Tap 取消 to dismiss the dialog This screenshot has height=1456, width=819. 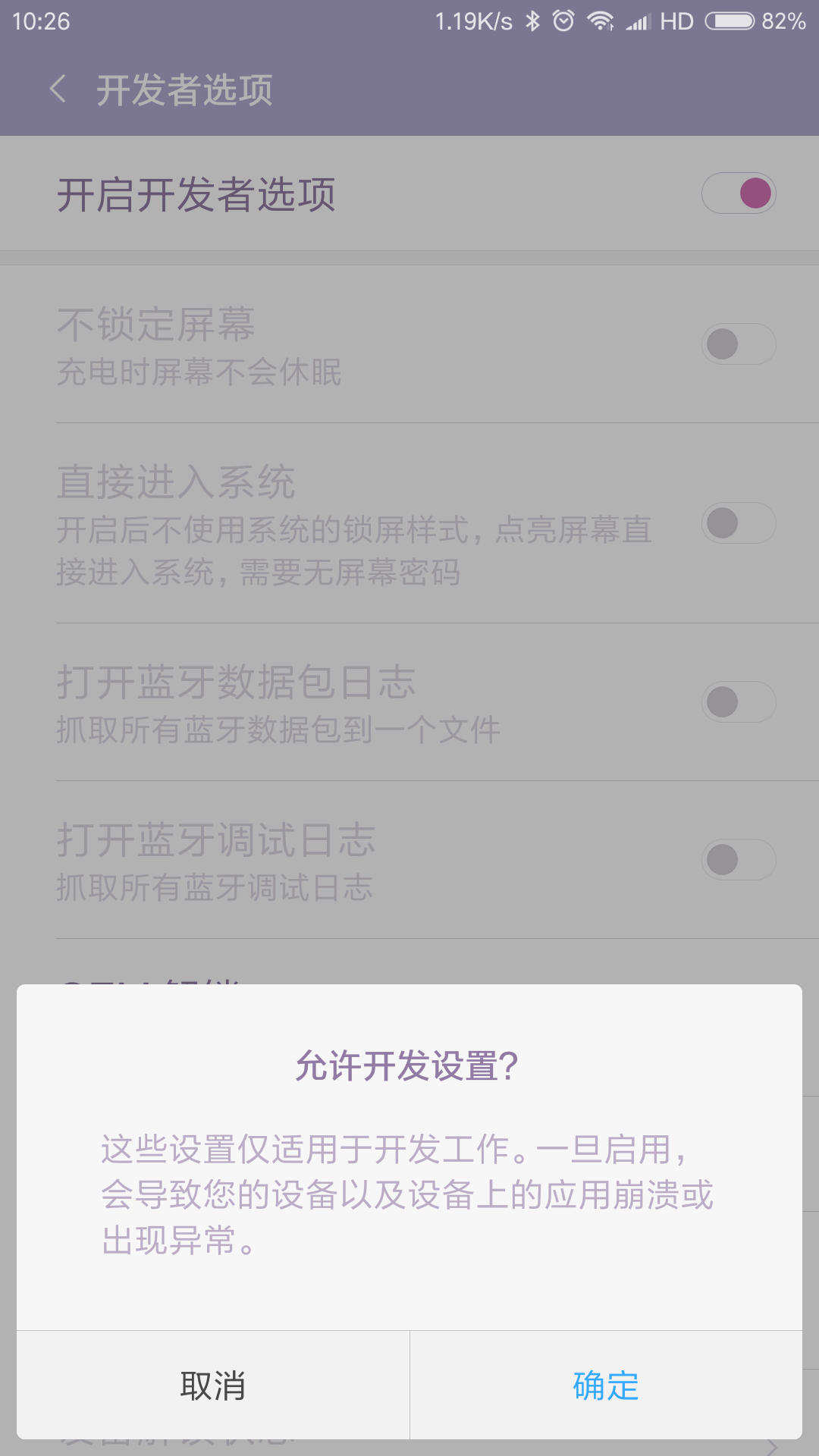click(213, 1385)
